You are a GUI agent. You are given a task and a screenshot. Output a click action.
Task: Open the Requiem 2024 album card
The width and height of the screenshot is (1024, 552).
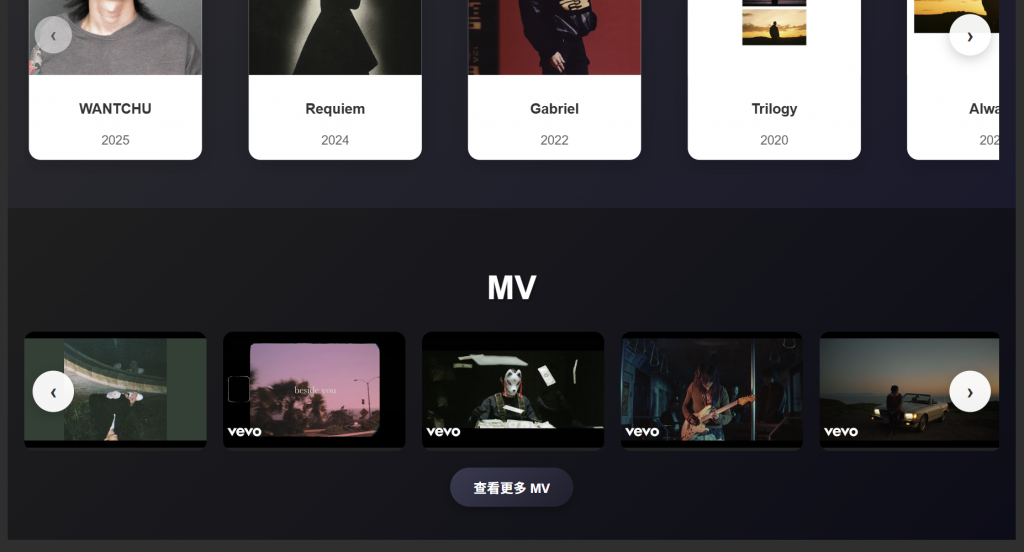tap(335, 110)
